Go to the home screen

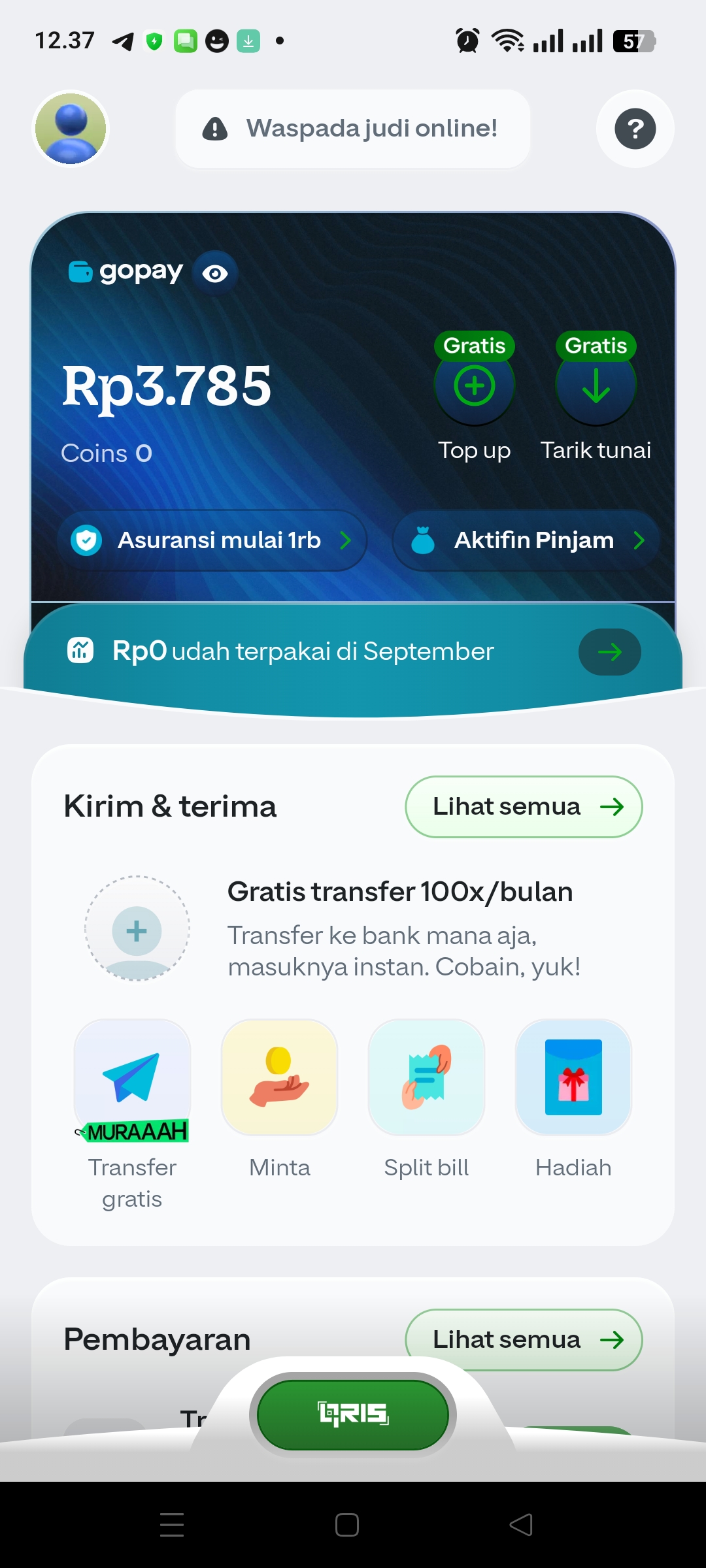click(x=347, y=1525)
